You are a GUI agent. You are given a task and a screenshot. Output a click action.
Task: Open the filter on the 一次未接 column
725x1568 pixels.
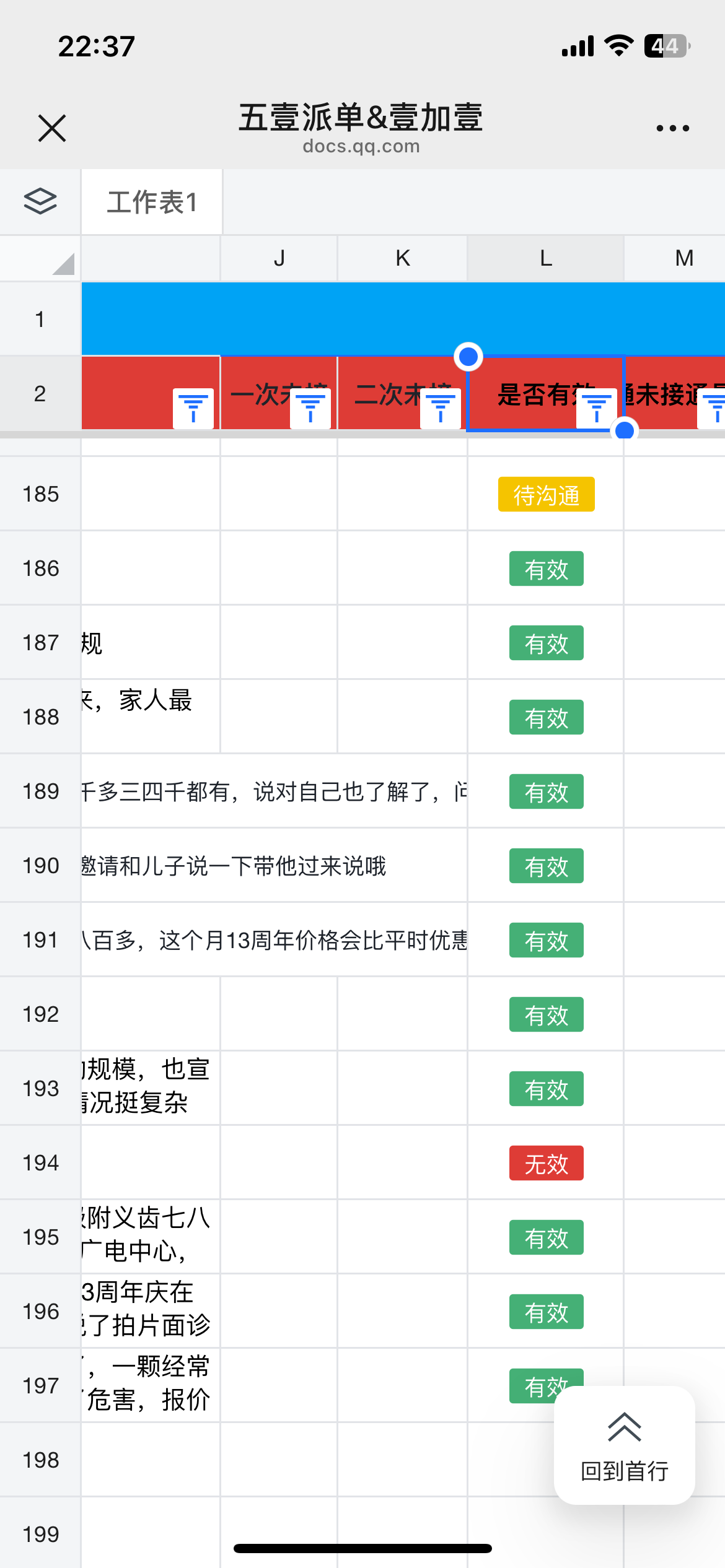[310, 409]
